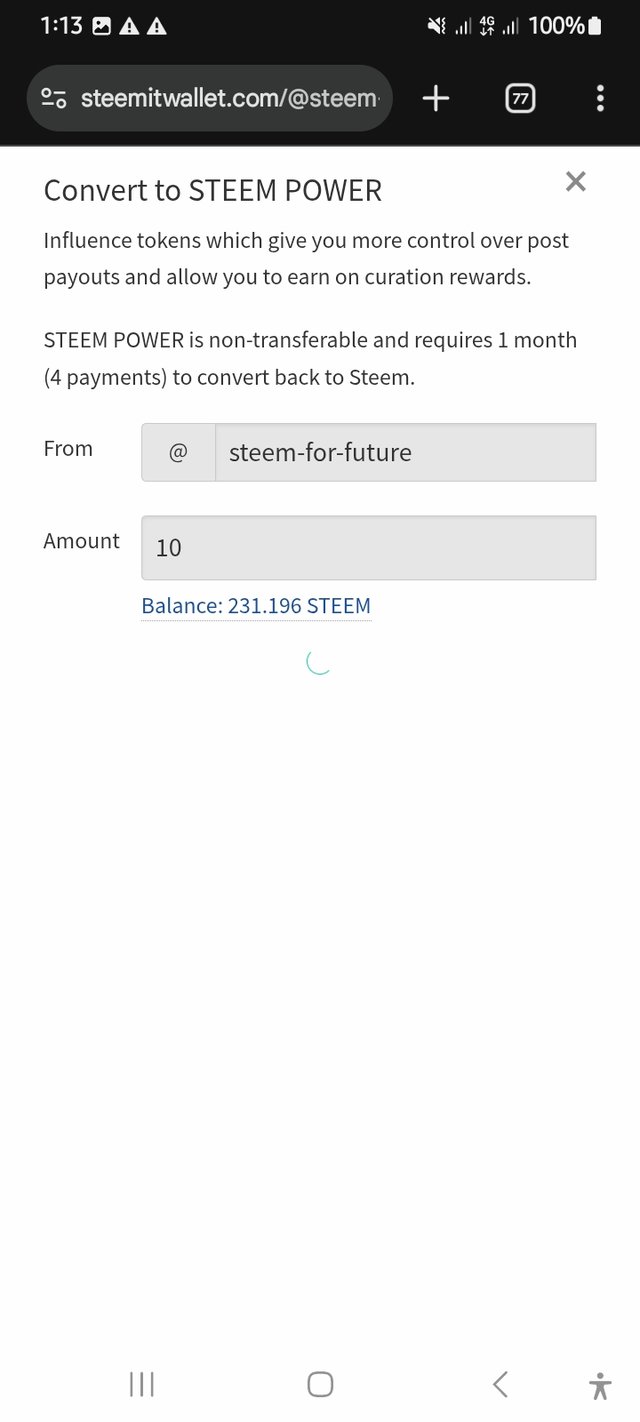Open the accessibility shortcut
This screenshot has width=640, height=1422.
pos(600,1385)
